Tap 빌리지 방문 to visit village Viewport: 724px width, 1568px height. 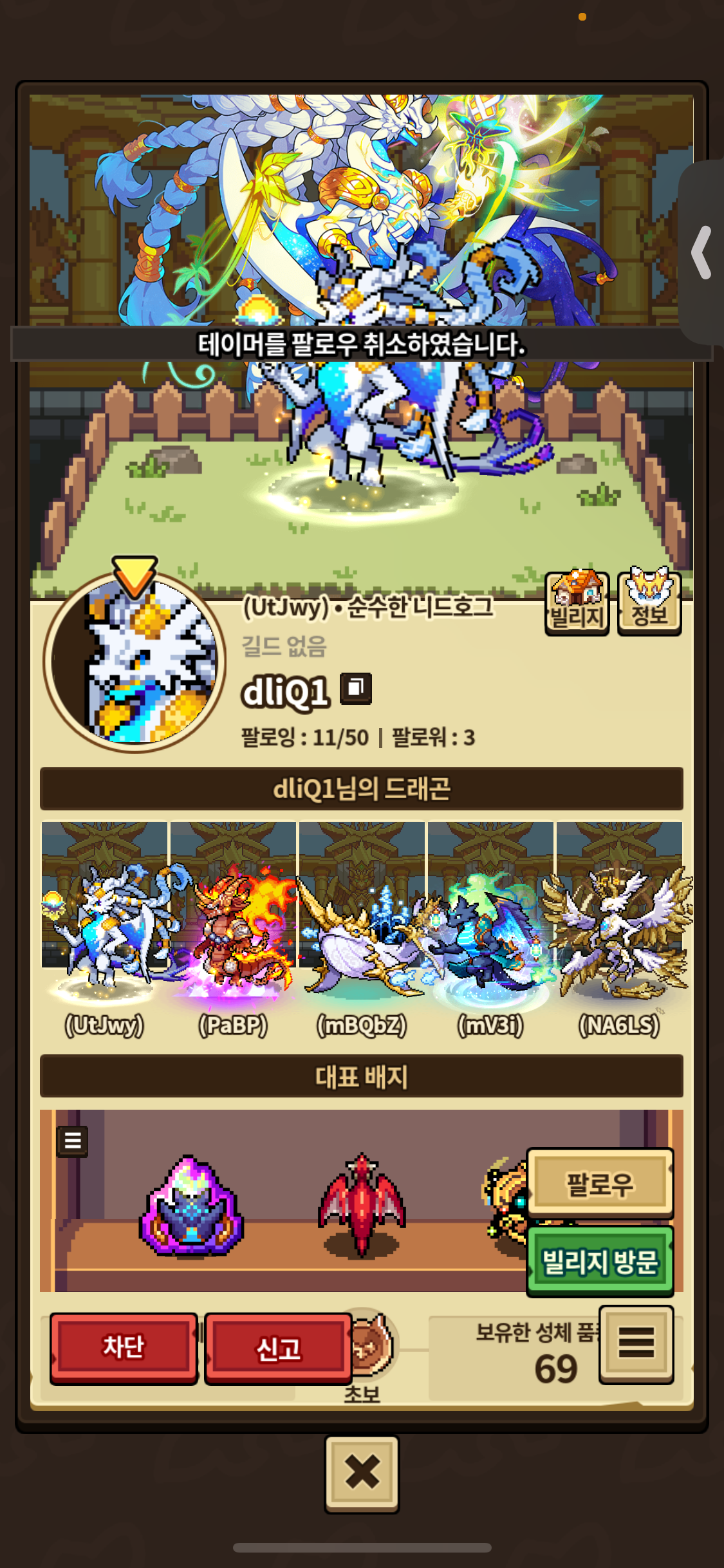tap(600, 1260)
